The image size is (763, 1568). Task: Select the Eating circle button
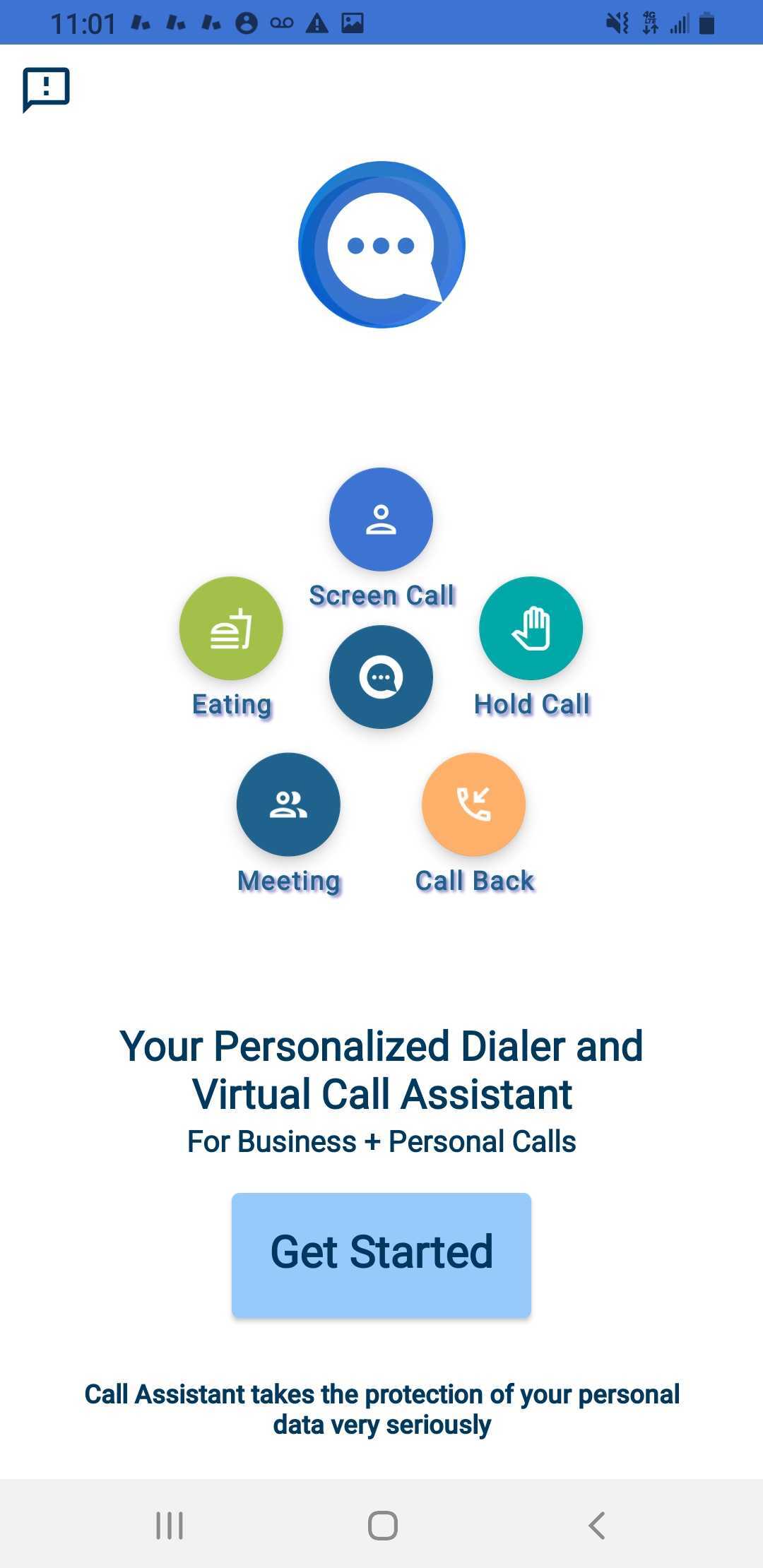[x=231, y=628]
